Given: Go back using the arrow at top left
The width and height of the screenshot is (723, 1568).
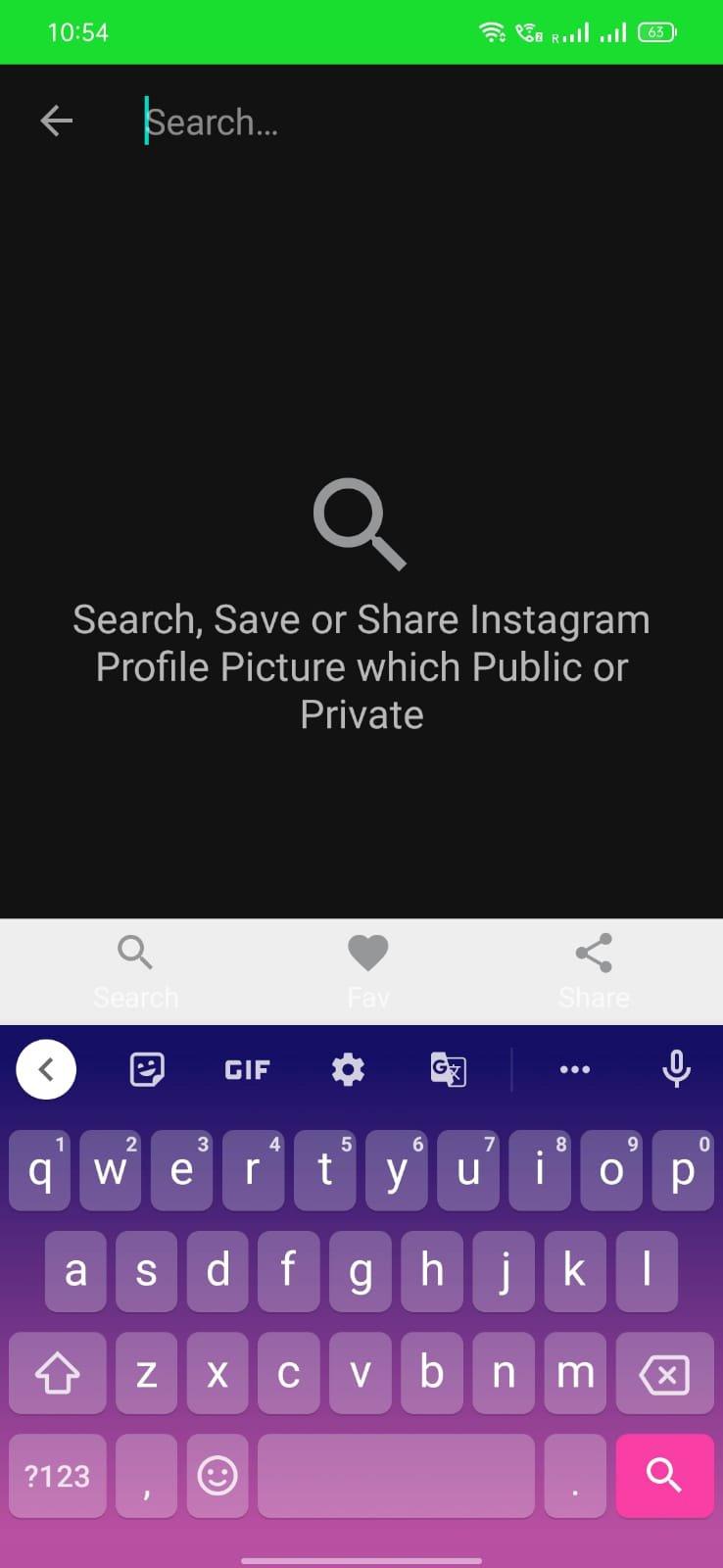Looking at the screenshot, I should point(56,121).
